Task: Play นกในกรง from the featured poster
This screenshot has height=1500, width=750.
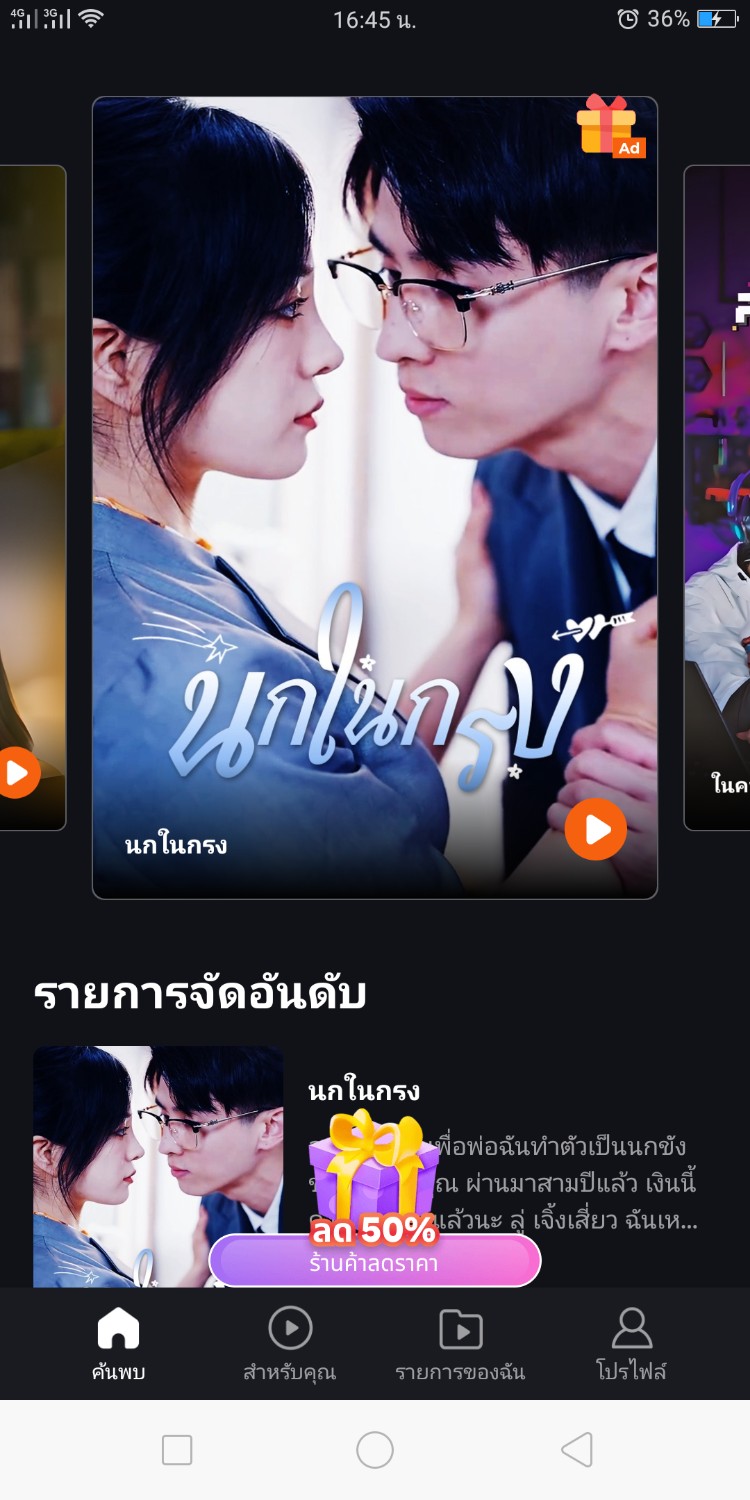Action: [x=595, y=829]
